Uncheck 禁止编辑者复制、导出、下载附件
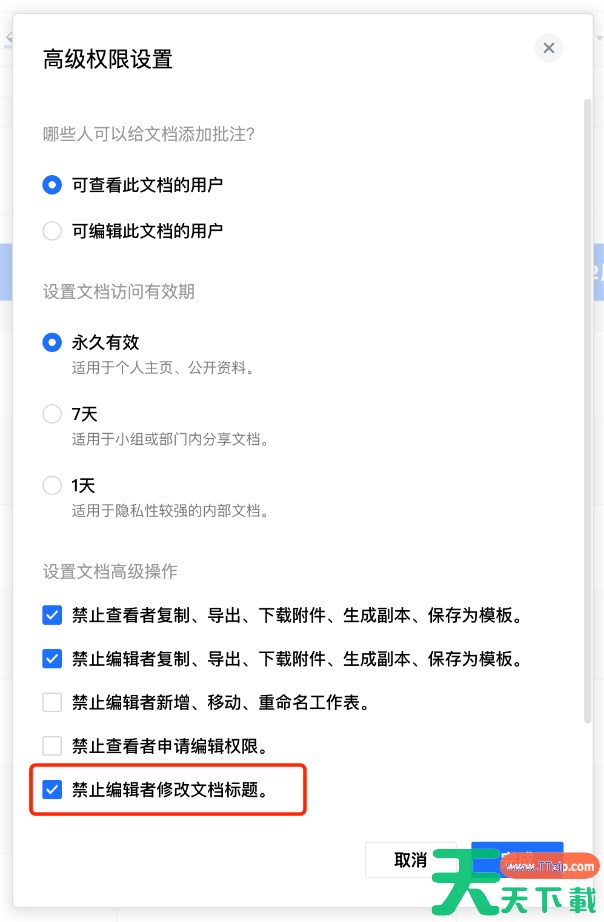This screenshot has width=604, height=922. (52, 659)
